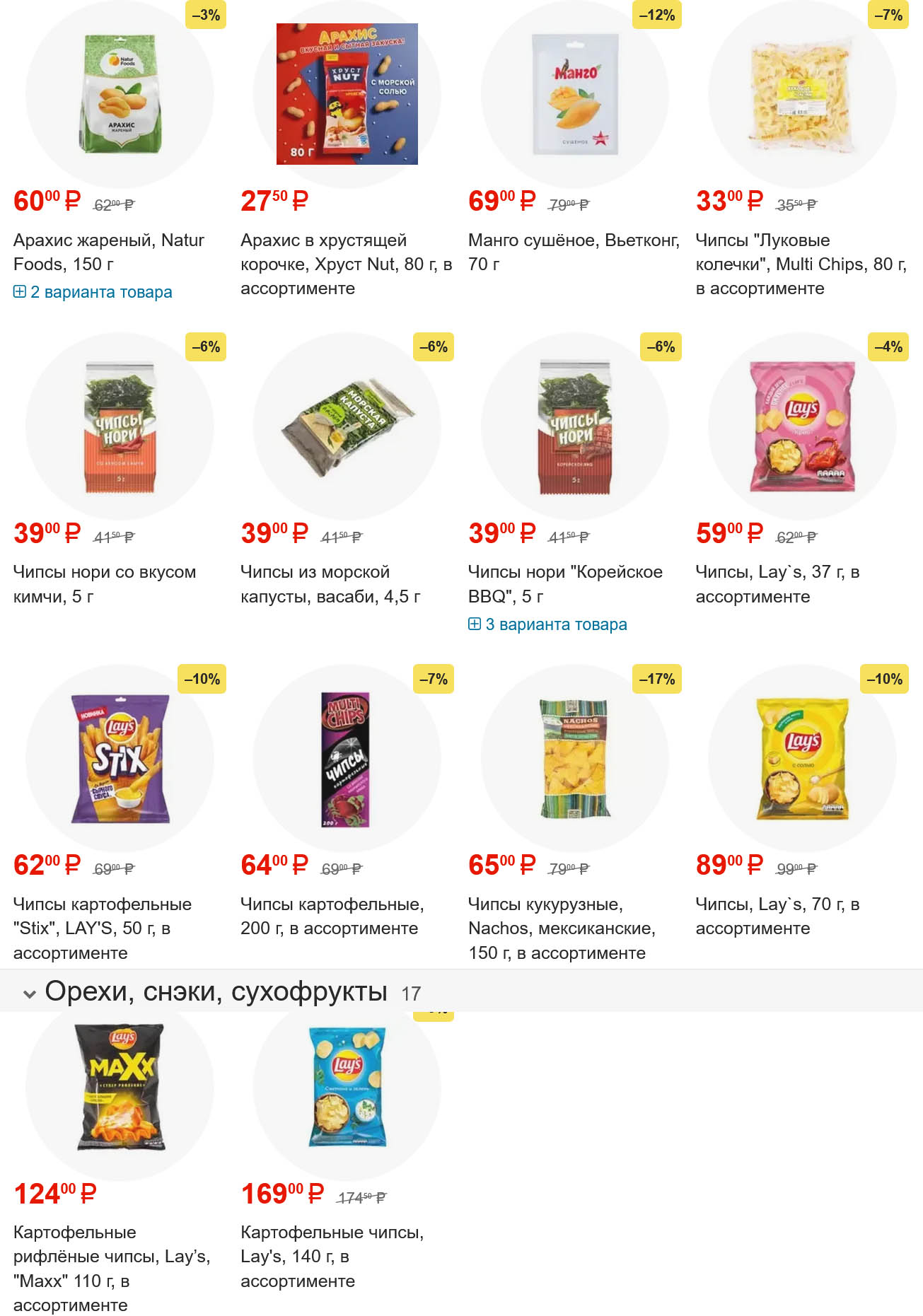Image resolution: width=923 pixels, height=1316 pixels.
Task: Select the Nachos Mexican corn chips
Action: 561,928
